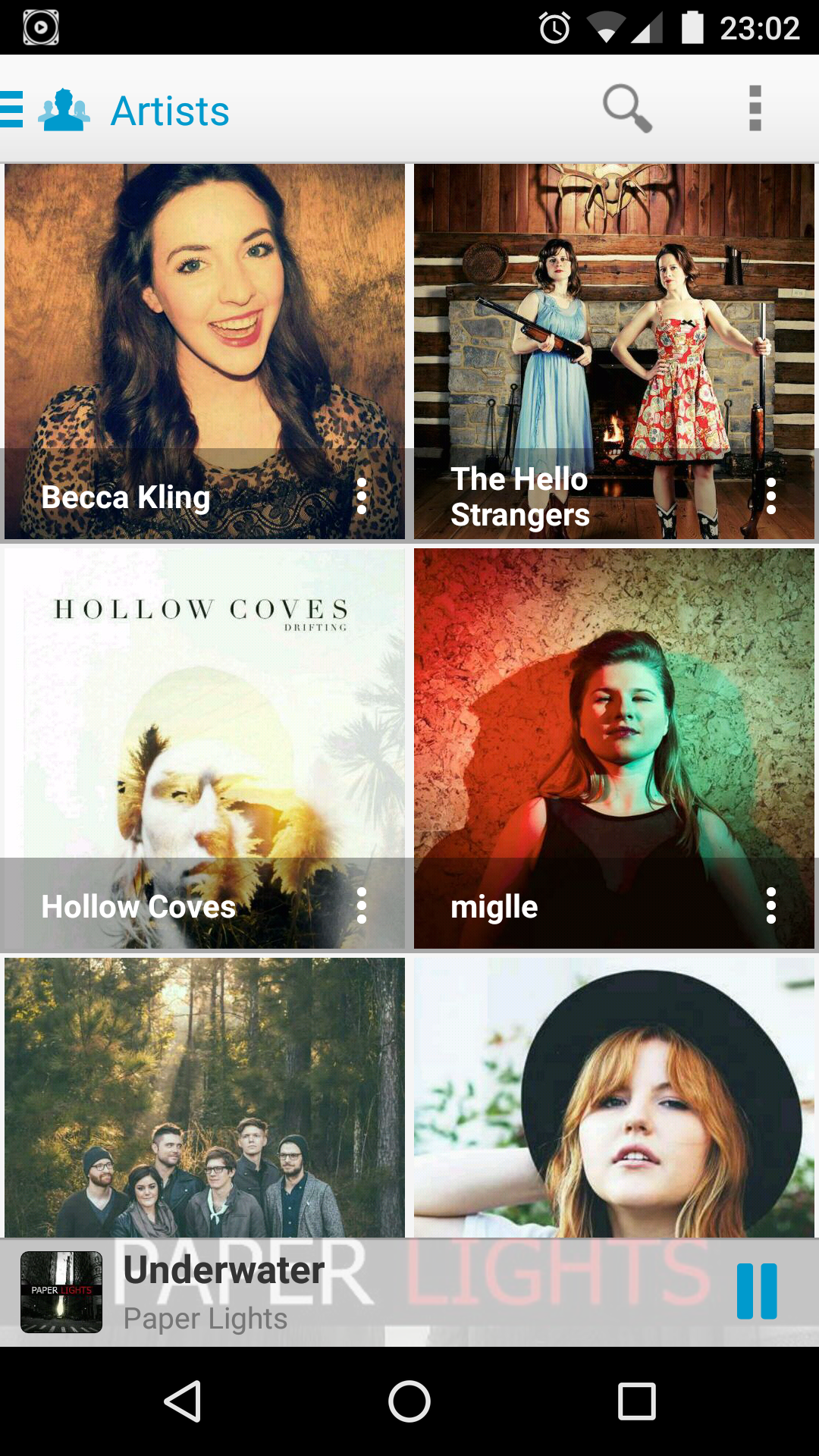This screenshot has height=1456, width=819.
Task: Go back with the system back button
Action: tap(183, 1401)
